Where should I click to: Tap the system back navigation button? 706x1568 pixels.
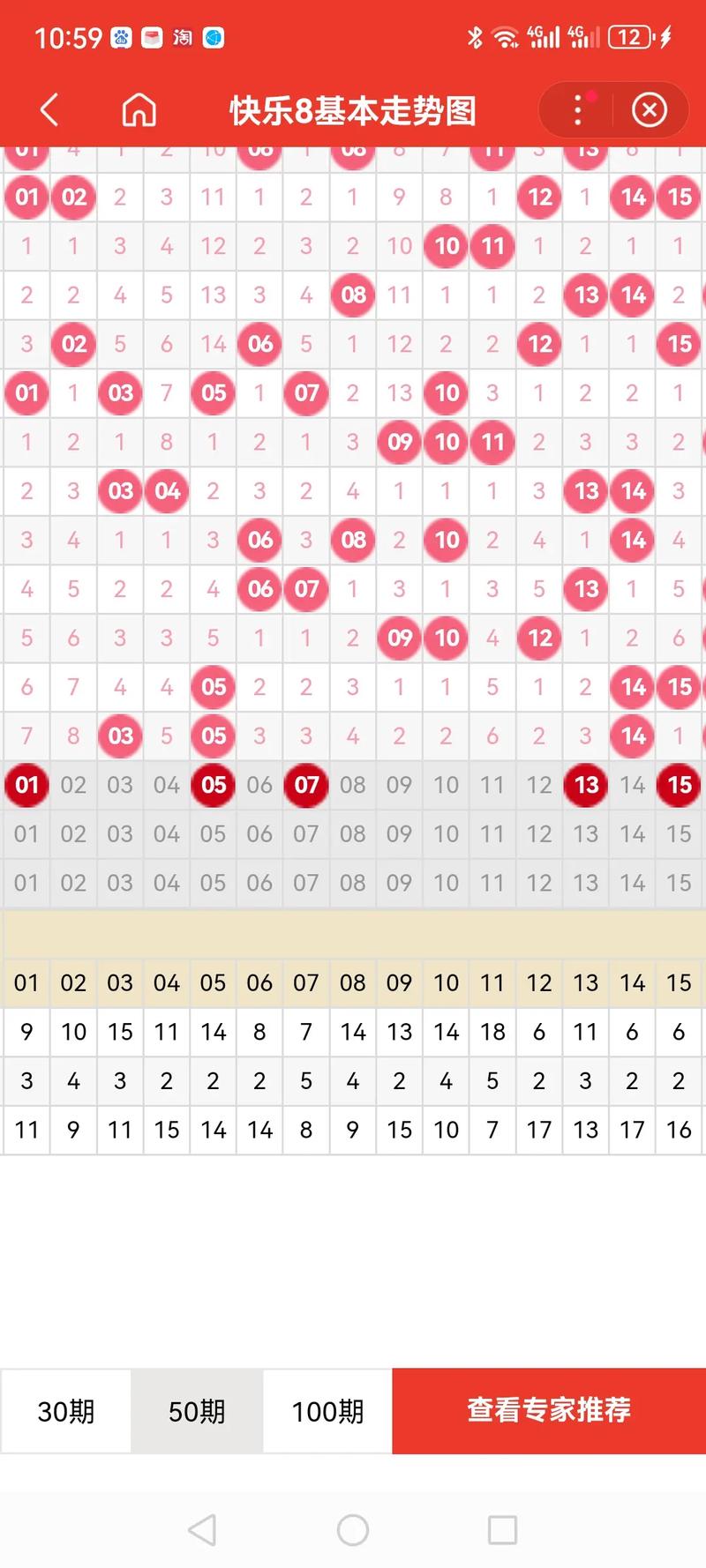pyautogui.click(x=202, y=1530)
